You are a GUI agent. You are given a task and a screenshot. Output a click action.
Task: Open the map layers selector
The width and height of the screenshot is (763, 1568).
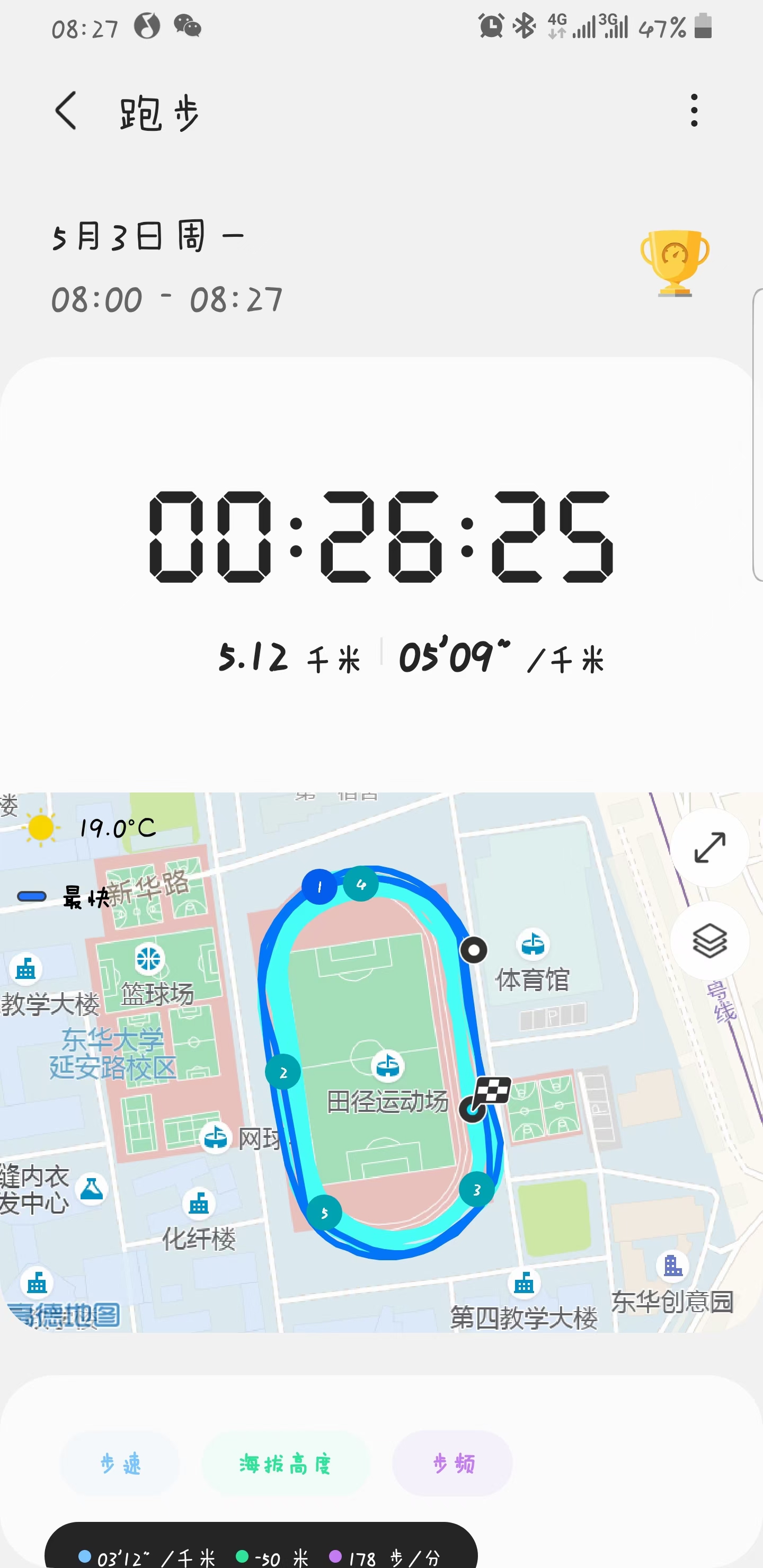[709, 940]
